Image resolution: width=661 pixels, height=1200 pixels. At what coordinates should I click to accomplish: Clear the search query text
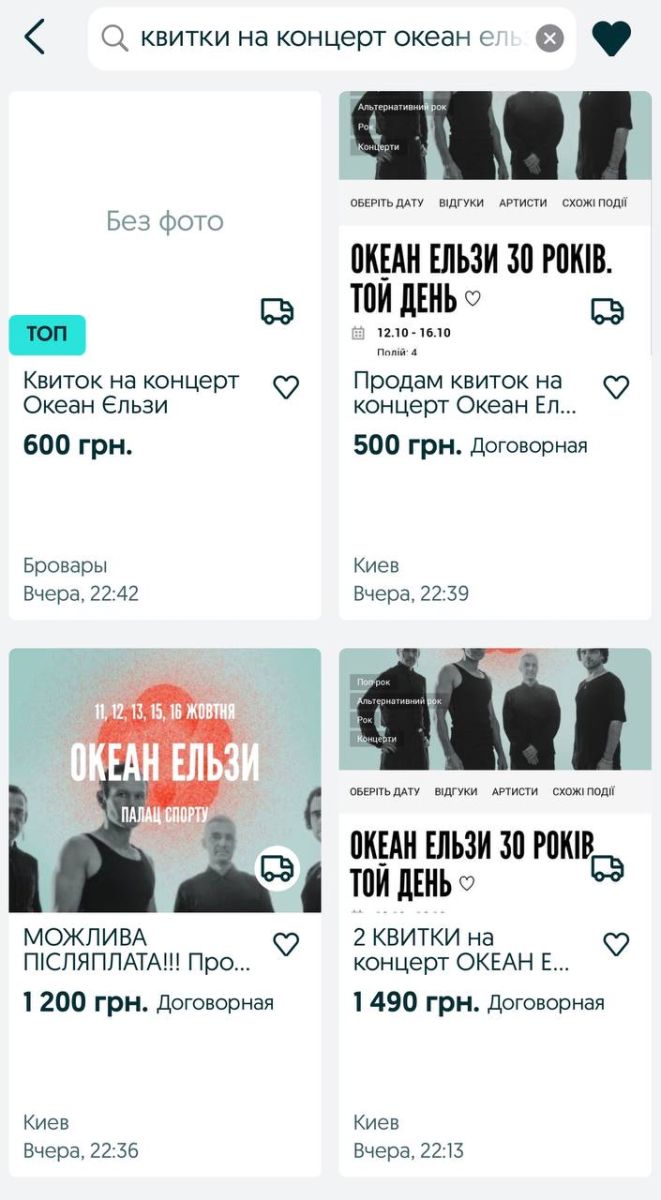pos(549,39)
